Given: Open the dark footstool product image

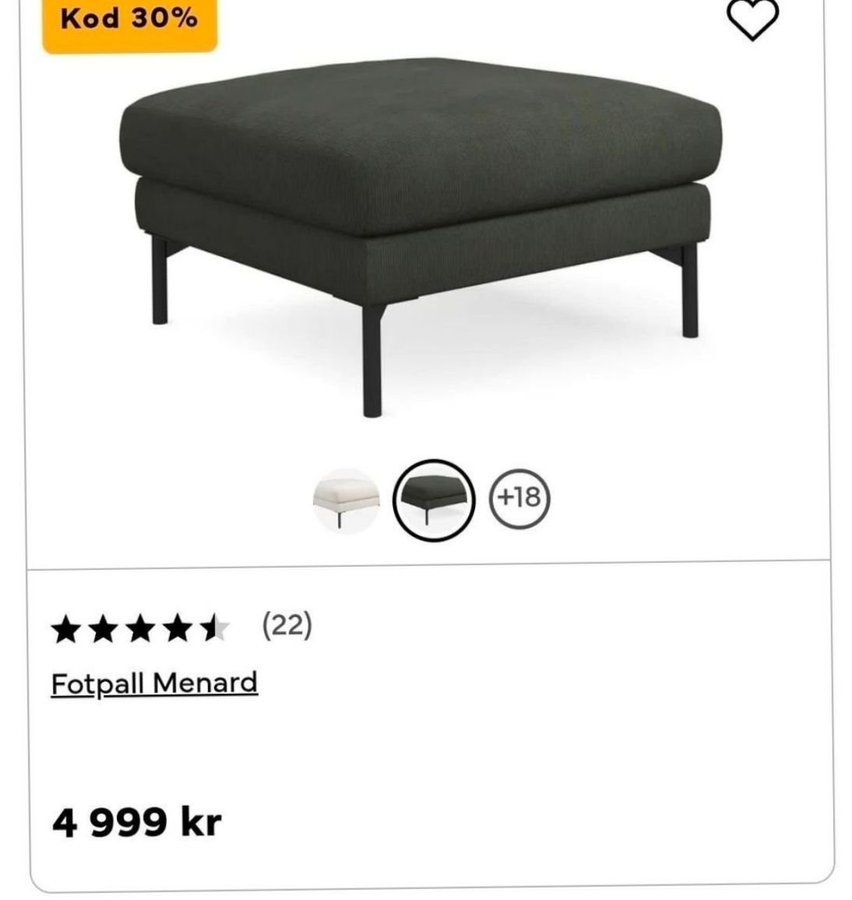Looking at the screenshot, I should 420,230.
